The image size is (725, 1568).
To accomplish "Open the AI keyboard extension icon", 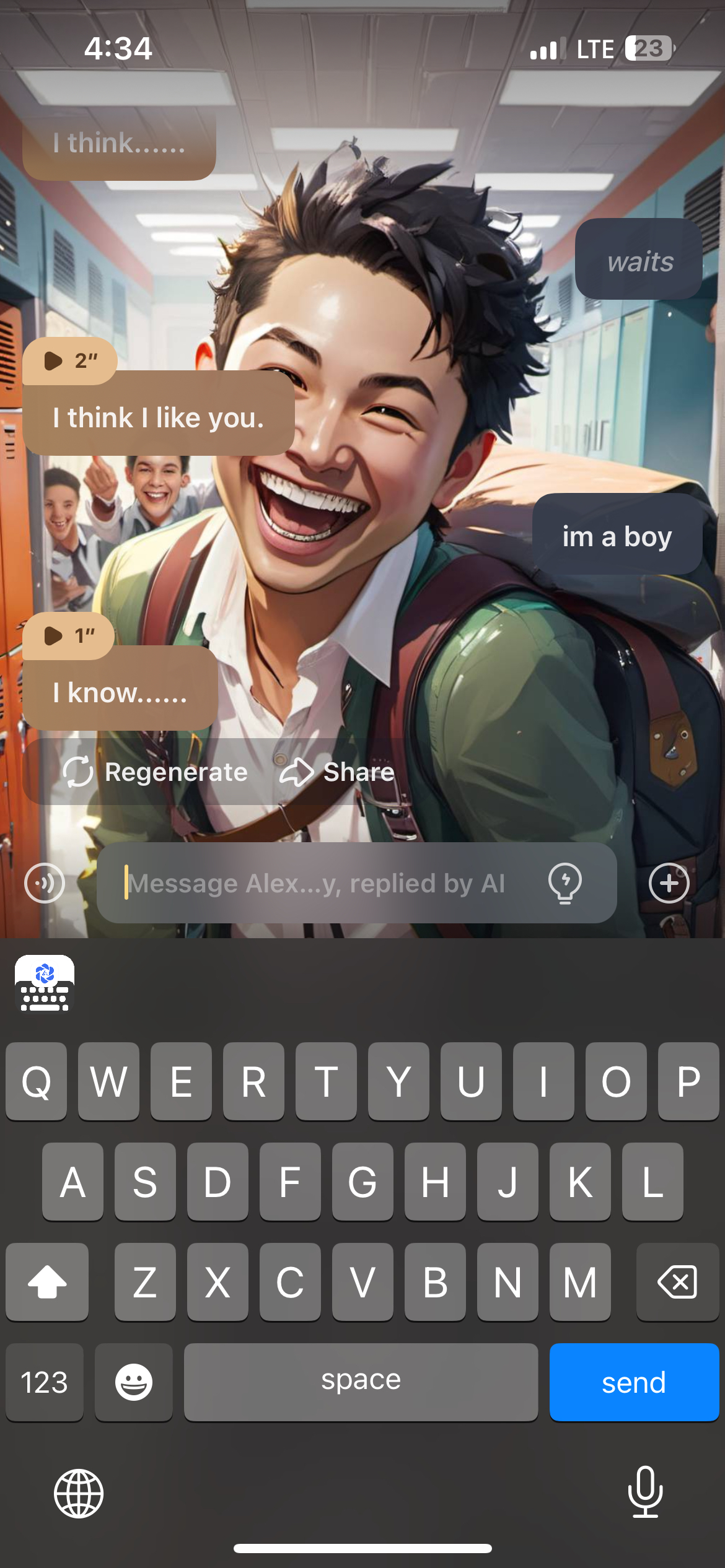I will (45, 983).
